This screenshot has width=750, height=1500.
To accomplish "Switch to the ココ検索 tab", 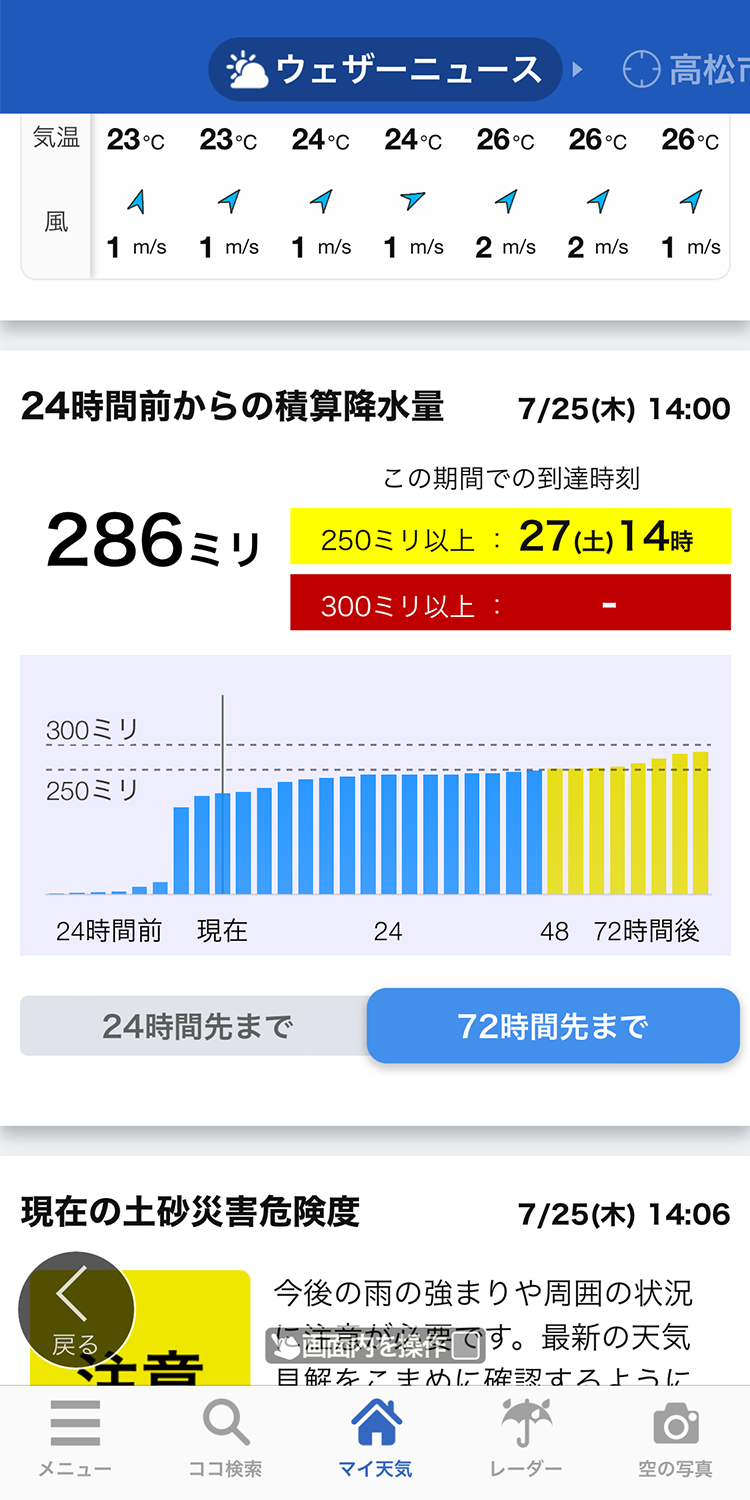I will click(225, 1440).
